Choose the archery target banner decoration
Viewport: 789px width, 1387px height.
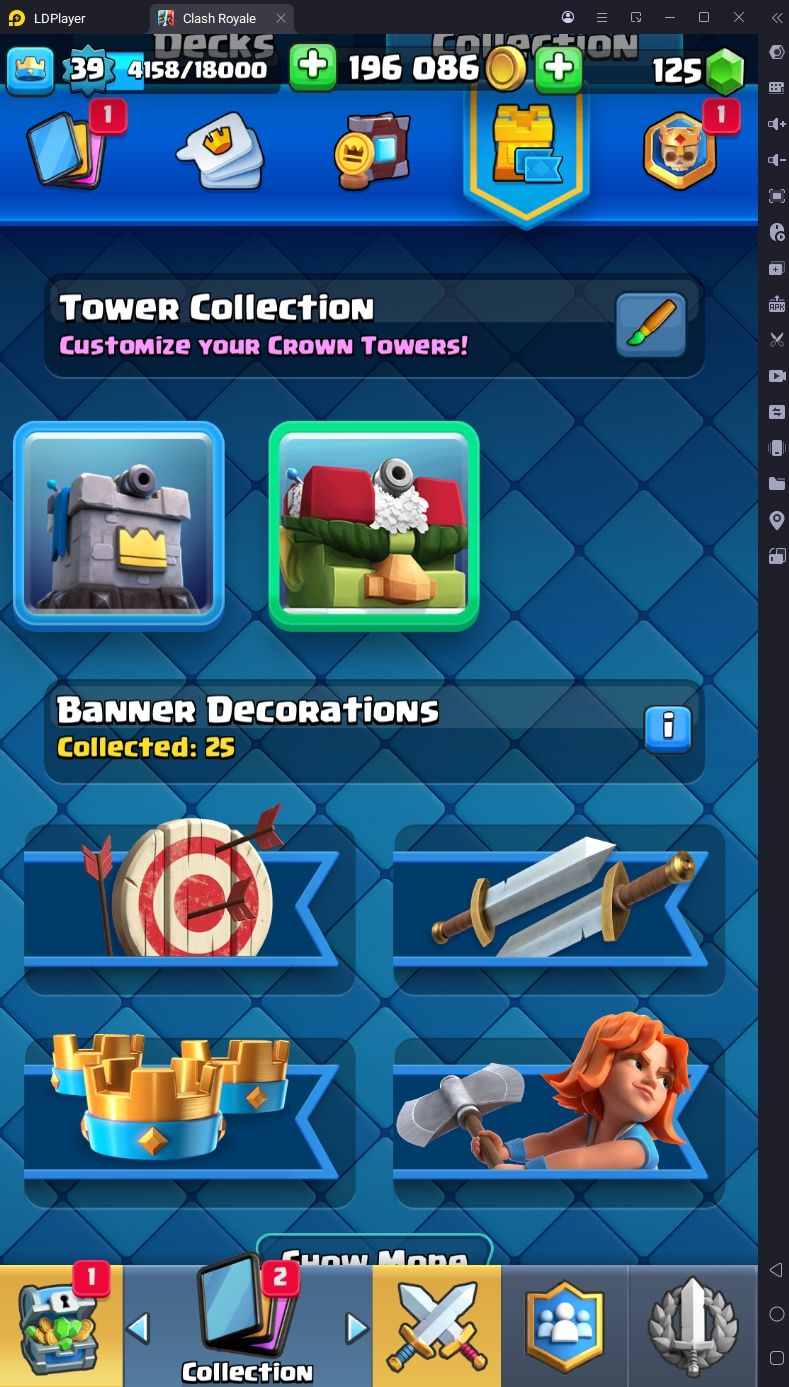tap(189, 908)
